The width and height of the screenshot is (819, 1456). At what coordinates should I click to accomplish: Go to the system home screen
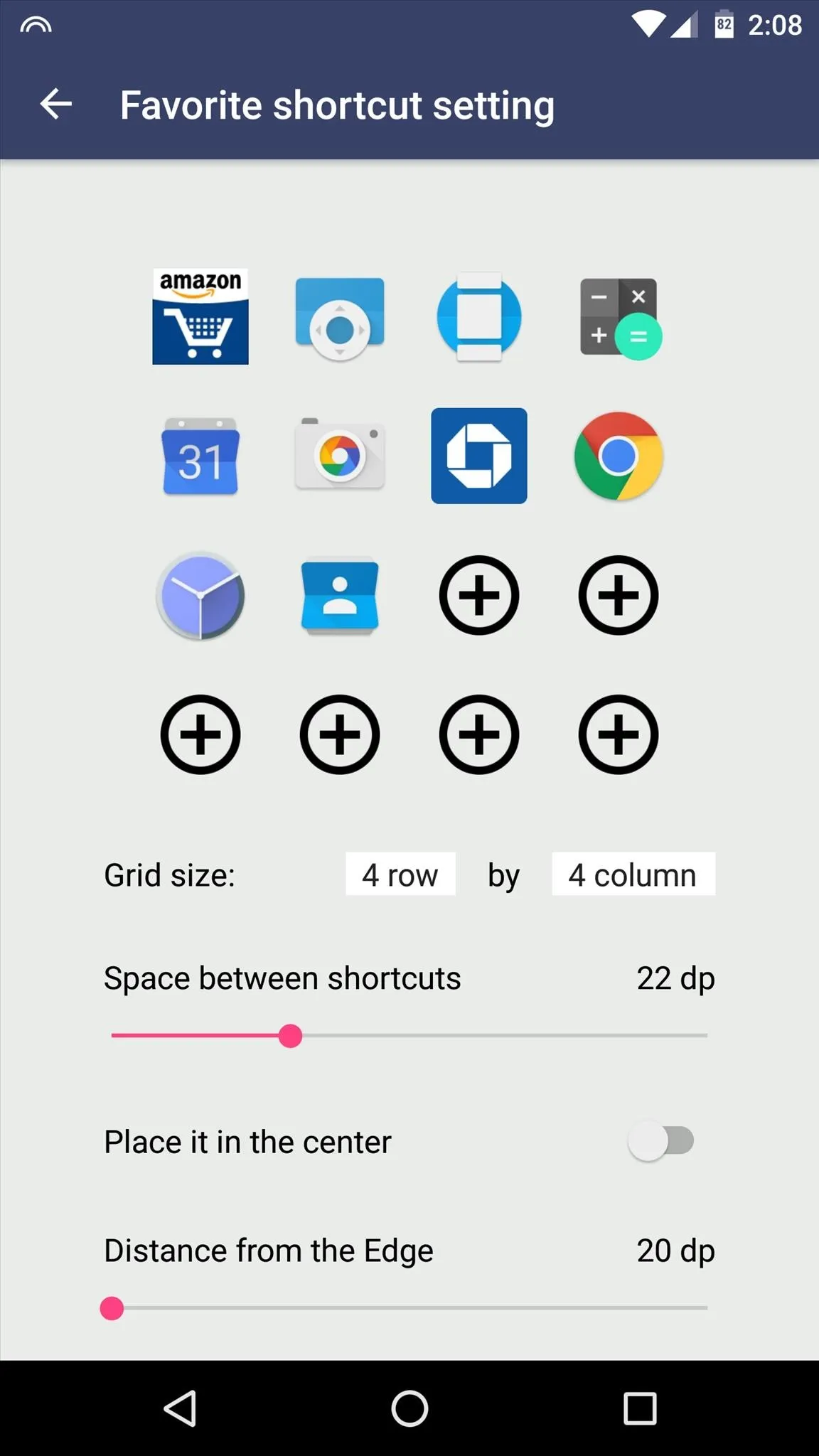[409, 1408]
